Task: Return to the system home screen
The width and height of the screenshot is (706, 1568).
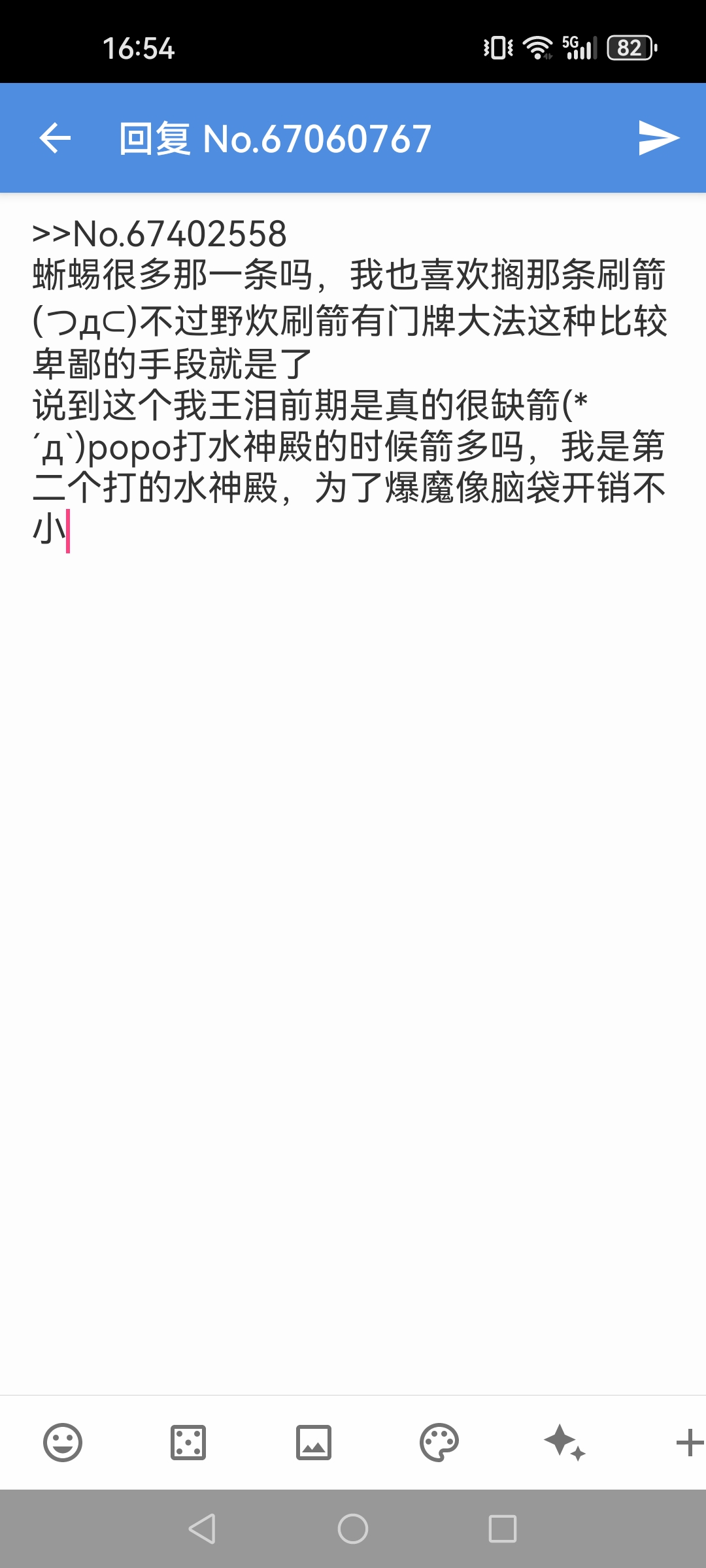Action: [x=353, y=1529]
